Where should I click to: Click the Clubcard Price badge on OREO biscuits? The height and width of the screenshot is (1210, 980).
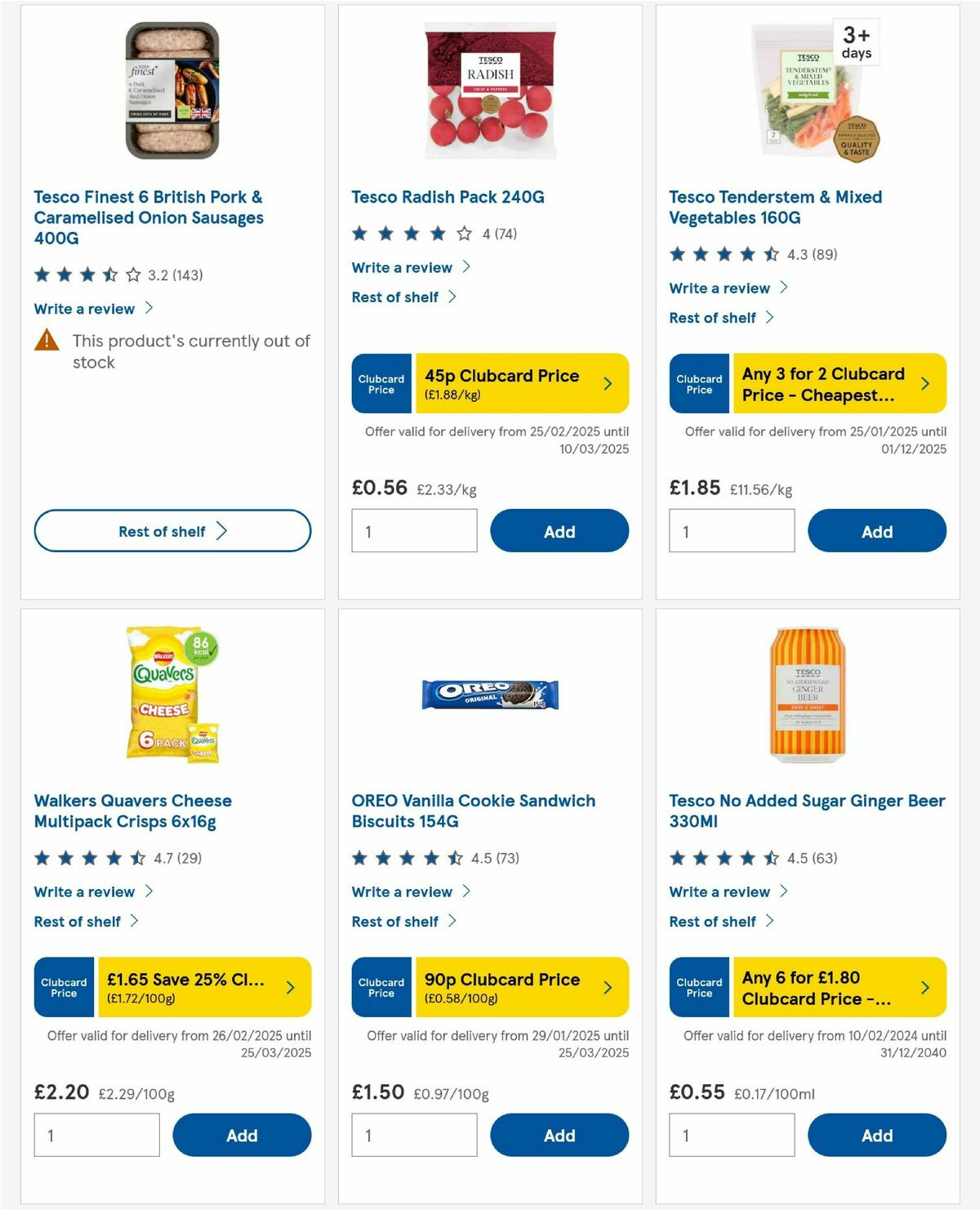[381, 987]
